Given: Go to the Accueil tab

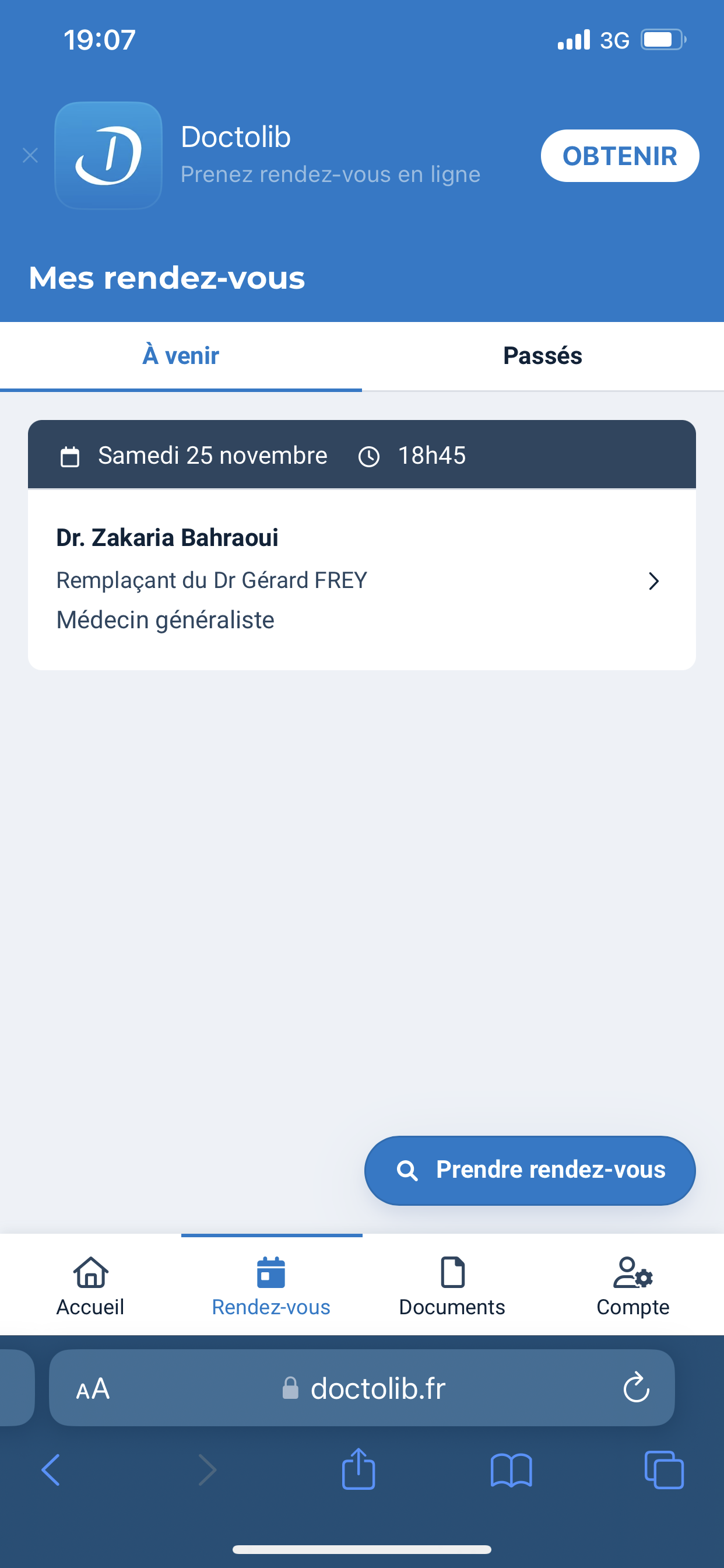Looking at the screenshot, I should tap(91, 1286).
